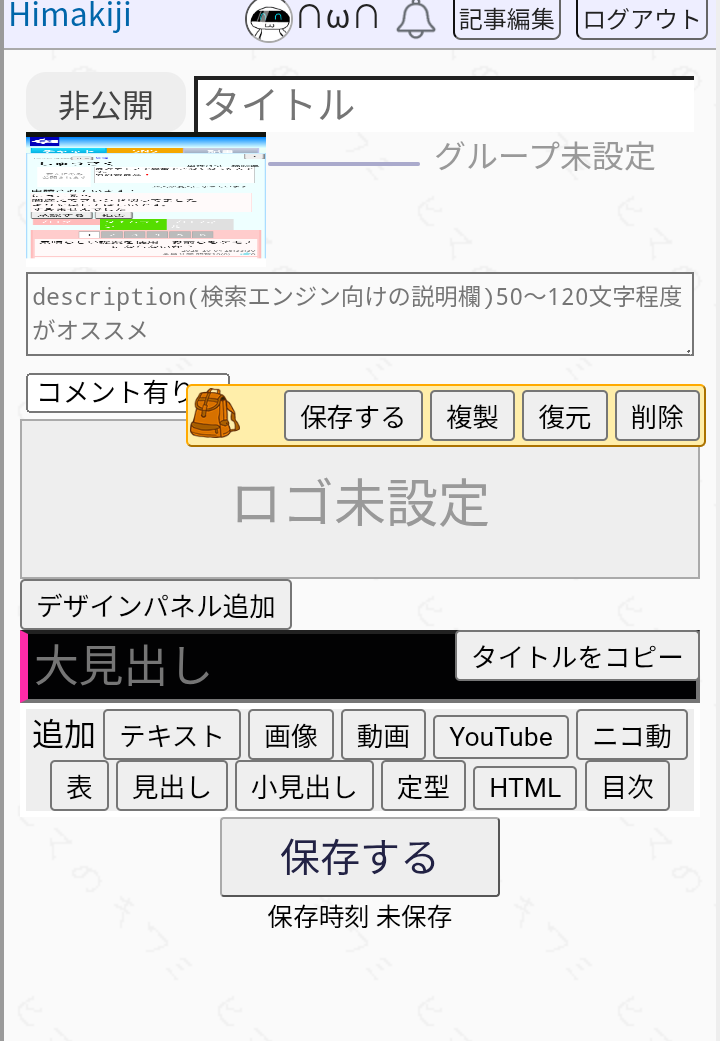Log out with ログアウト button
The height and width of the screenshot is (1041, 720).
tap(641, 19)
